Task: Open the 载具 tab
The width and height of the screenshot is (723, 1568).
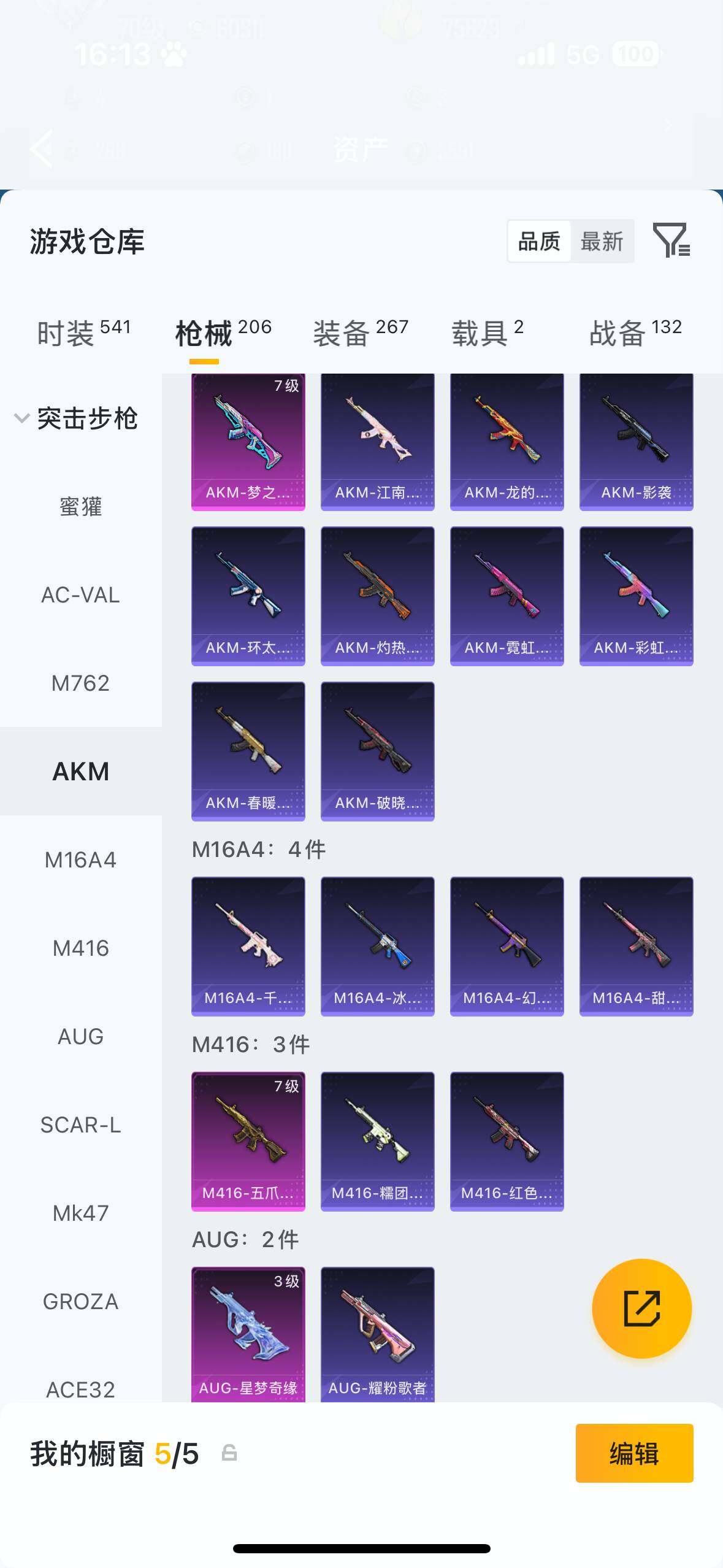Action: coord(487,332)
